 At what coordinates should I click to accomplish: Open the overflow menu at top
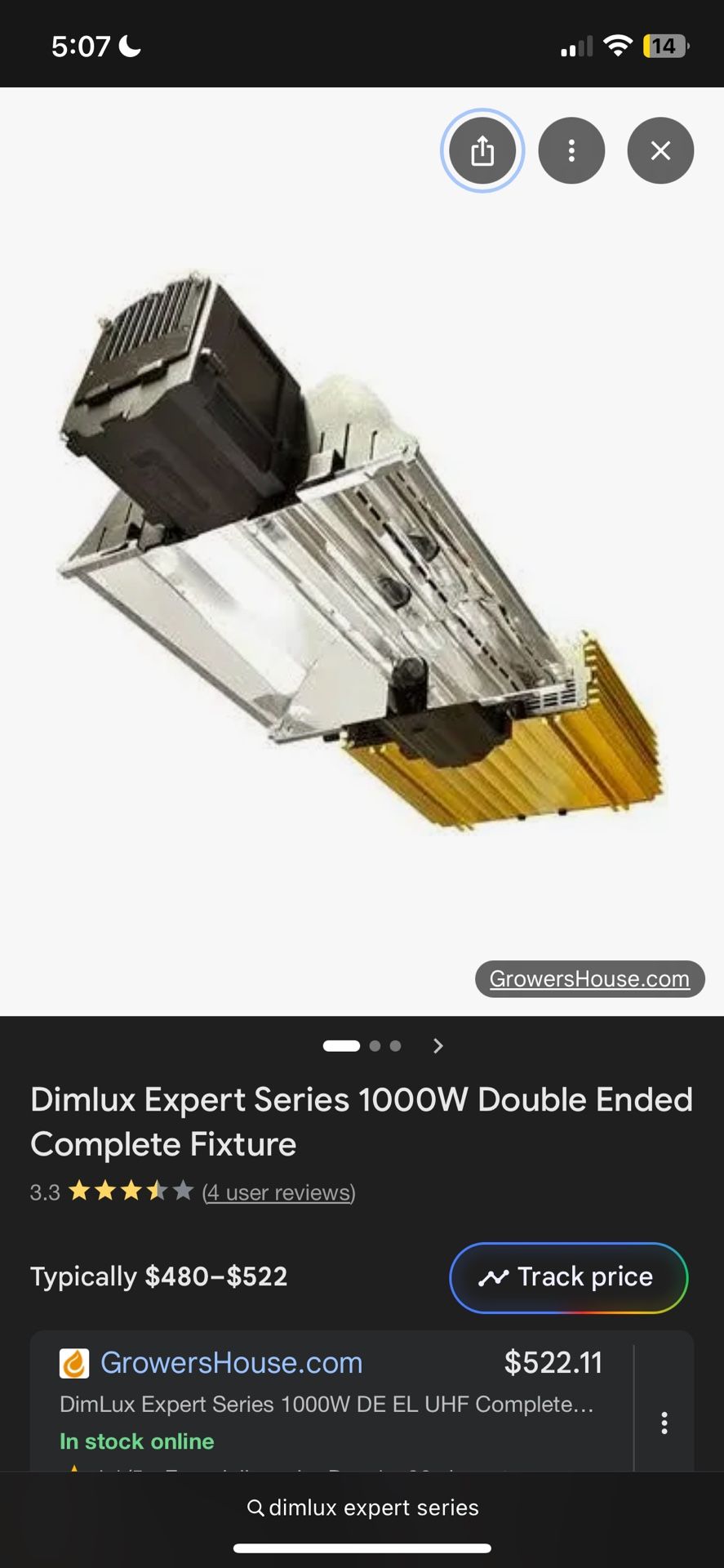coord(571,151)
